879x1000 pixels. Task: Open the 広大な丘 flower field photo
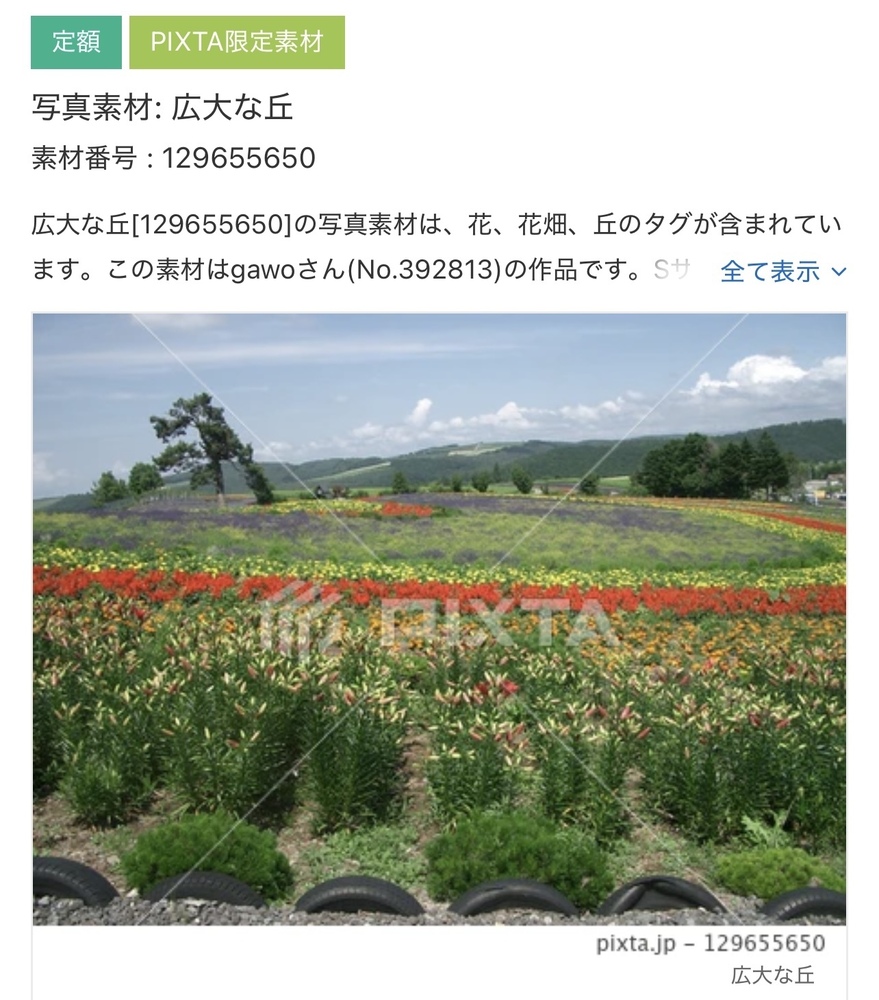click(439, 618)
